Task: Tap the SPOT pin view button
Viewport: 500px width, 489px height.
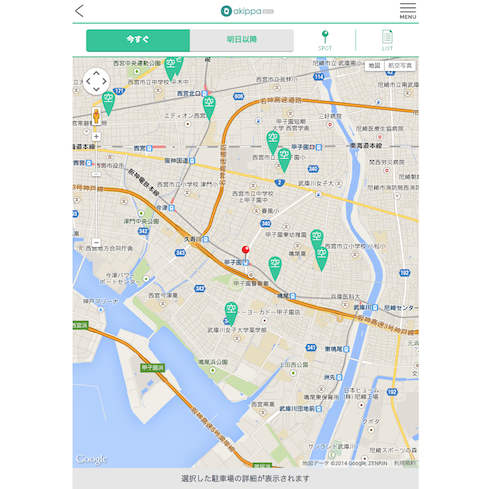Action: [325, 40]
